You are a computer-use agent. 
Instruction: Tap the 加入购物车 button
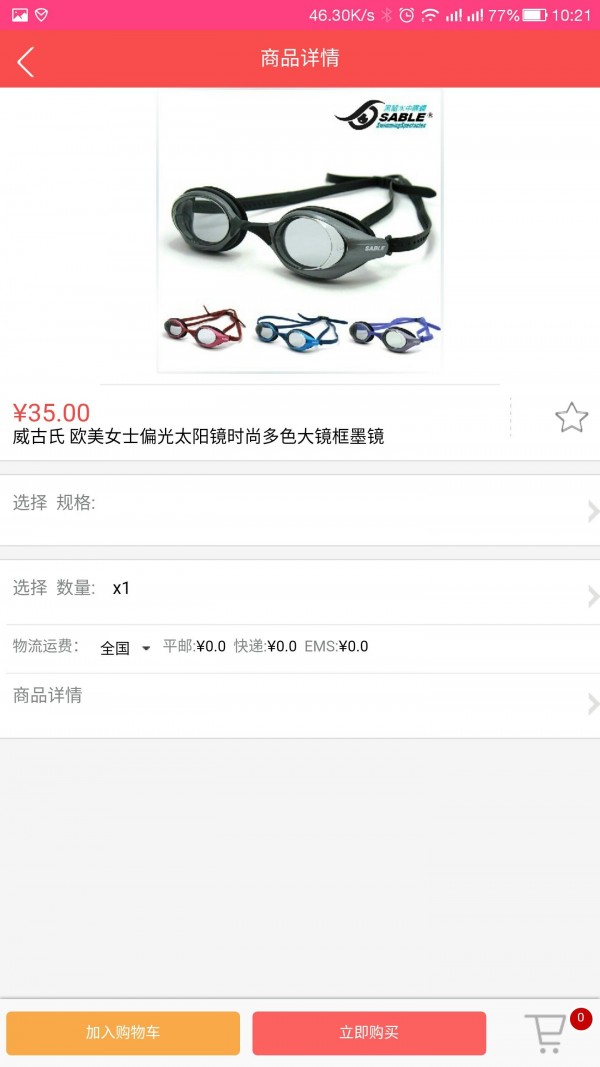[x=123, y=1033]
